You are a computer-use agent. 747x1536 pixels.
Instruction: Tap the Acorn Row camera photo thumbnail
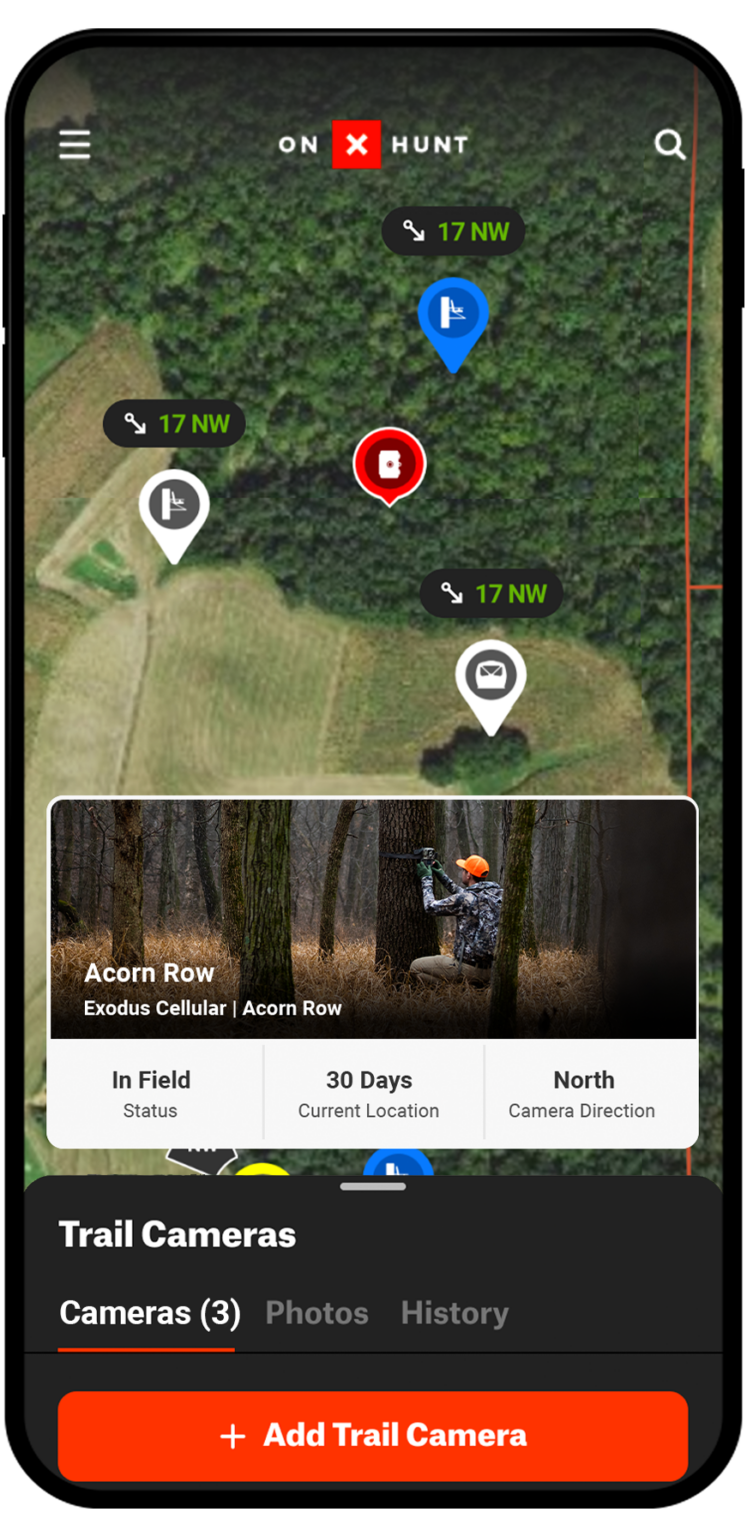tap(373, 880)
